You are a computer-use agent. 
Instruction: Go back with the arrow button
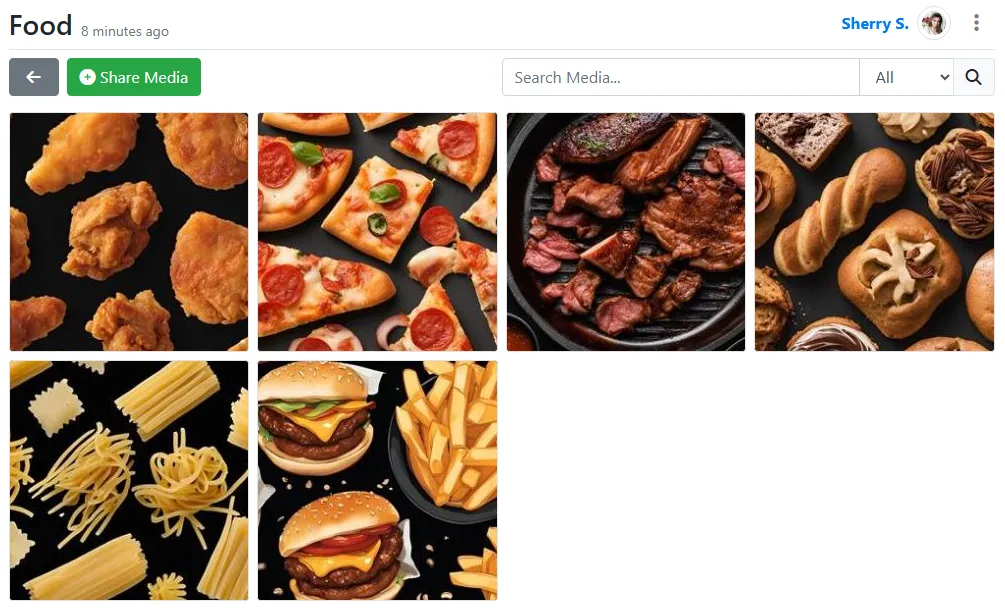(34, 77)
